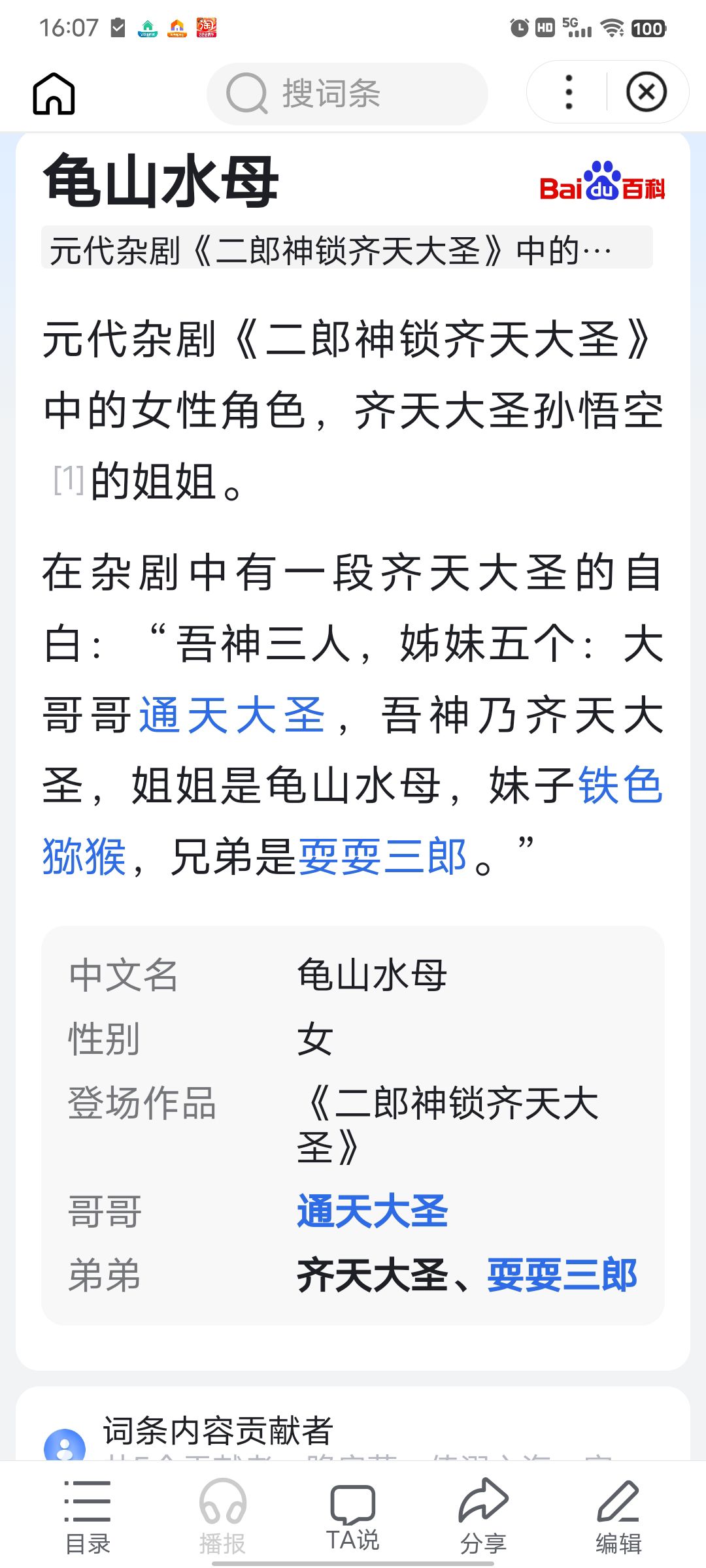Go to the Baike home page

(x=54, y=93)
